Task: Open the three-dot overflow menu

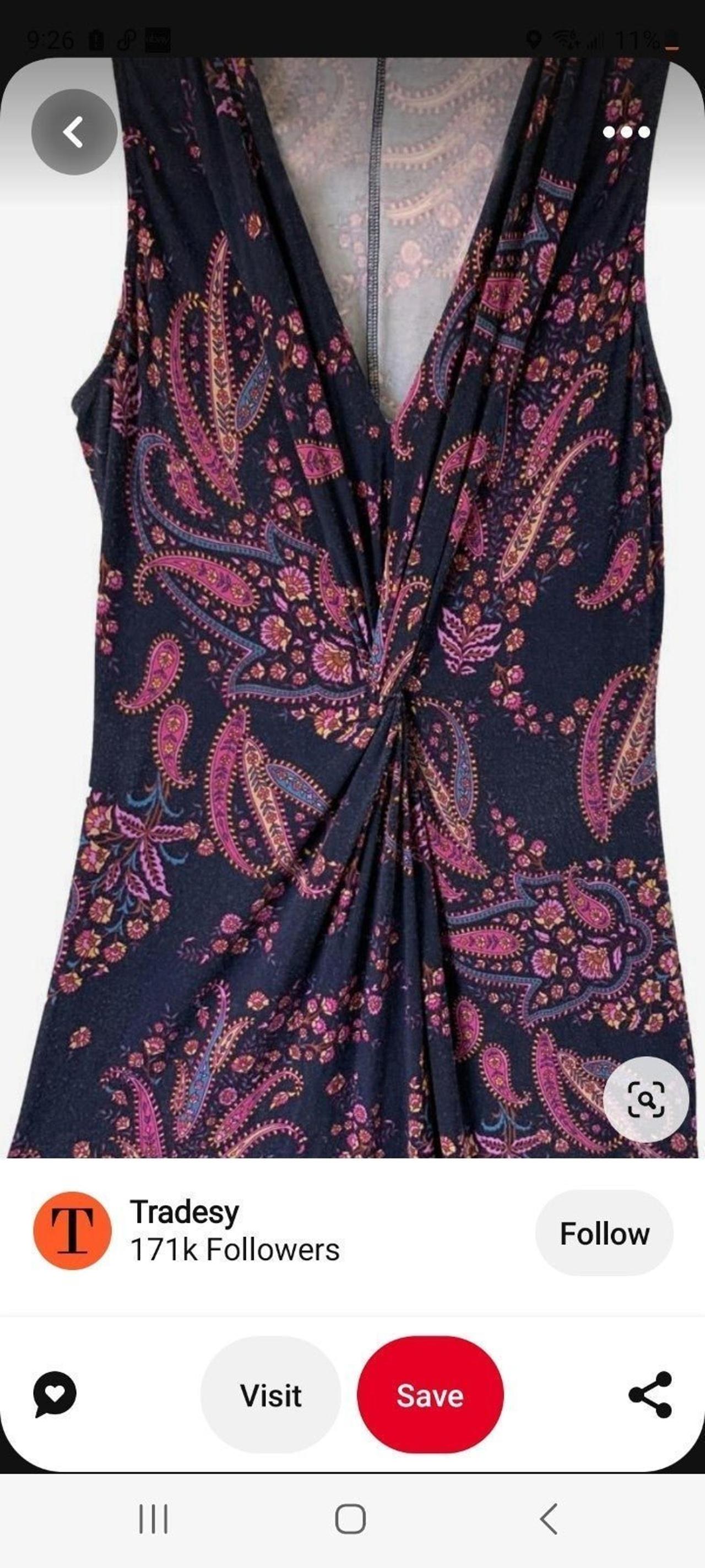Action: point(625,132)
